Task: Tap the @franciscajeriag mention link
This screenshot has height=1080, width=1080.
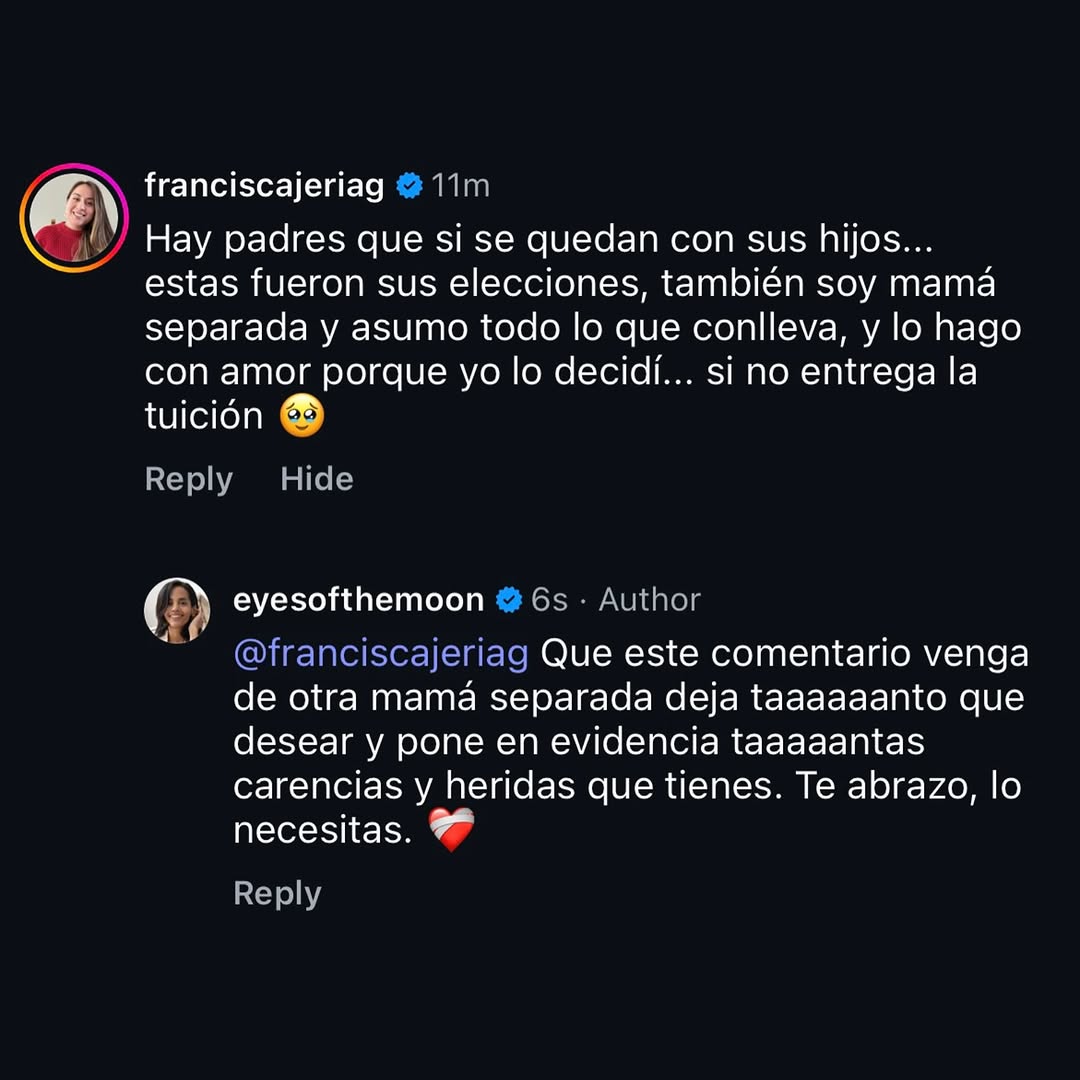Action: pos(380,654)
